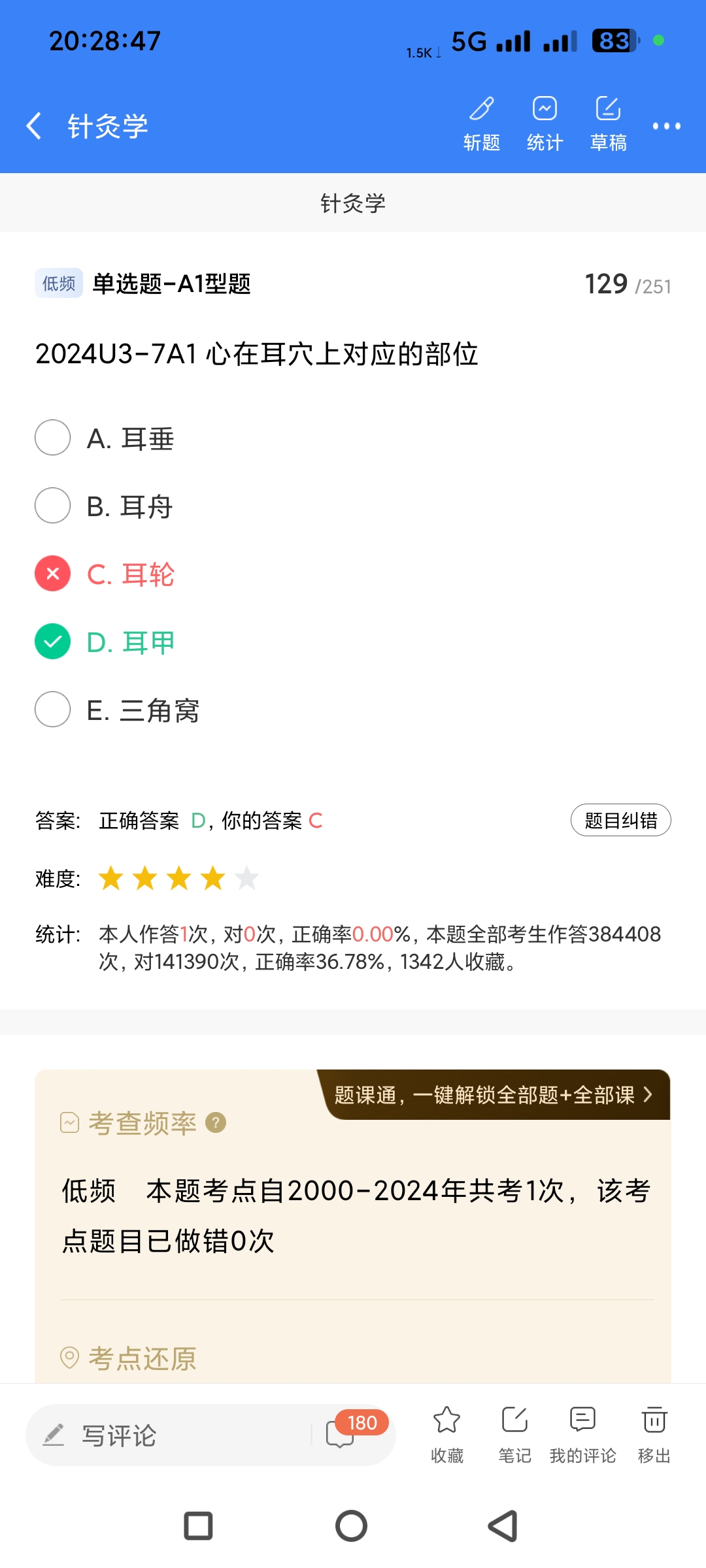Remove the question with 移出

pyautogui.click(x=654, y=1433)
